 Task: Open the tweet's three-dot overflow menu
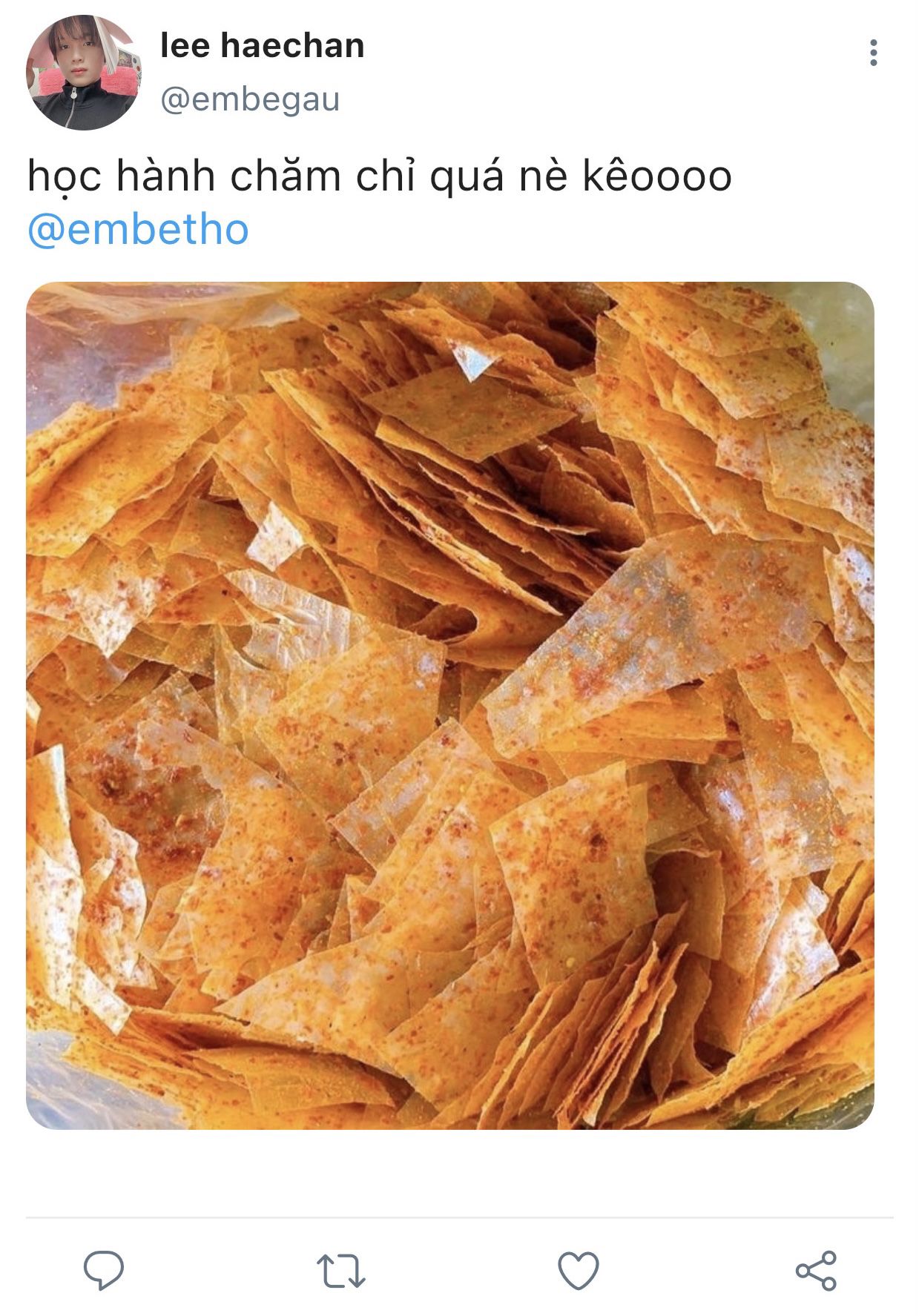(873, 53)
